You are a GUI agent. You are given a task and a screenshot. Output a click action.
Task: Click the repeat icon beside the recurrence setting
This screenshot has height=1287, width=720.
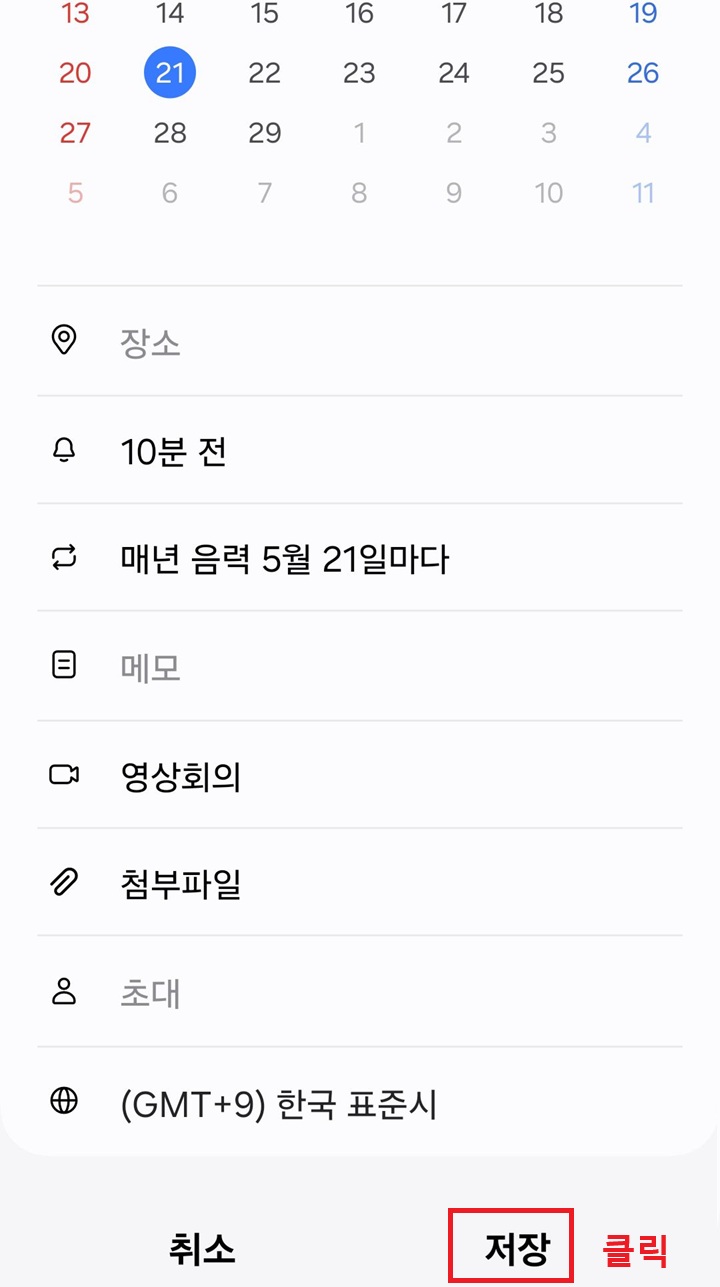point(65,559)
